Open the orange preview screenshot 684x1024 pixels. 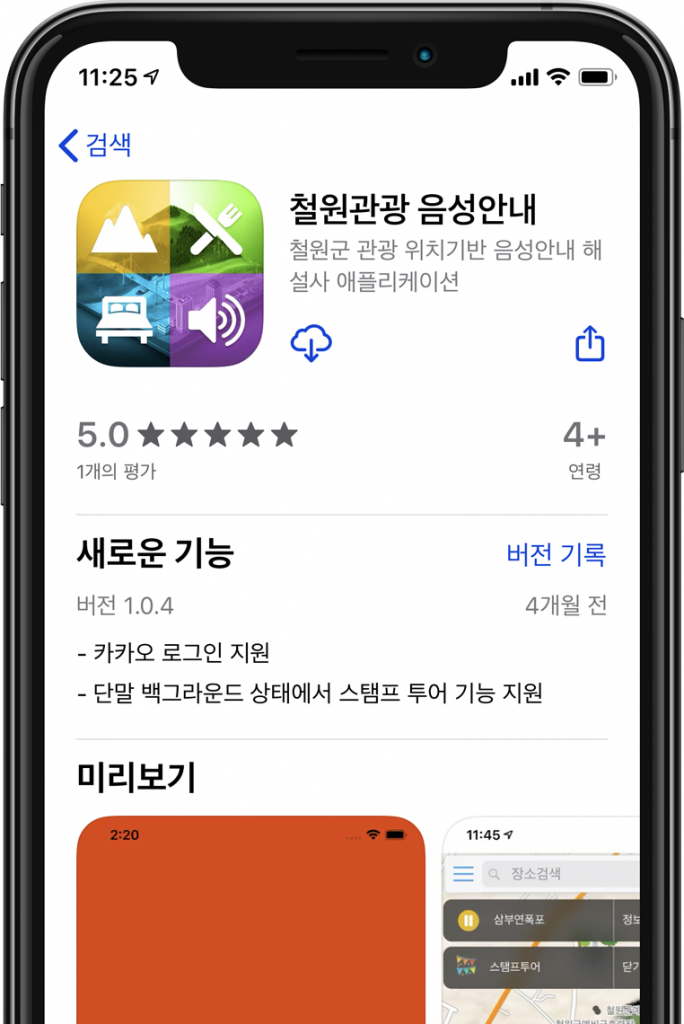250,920
